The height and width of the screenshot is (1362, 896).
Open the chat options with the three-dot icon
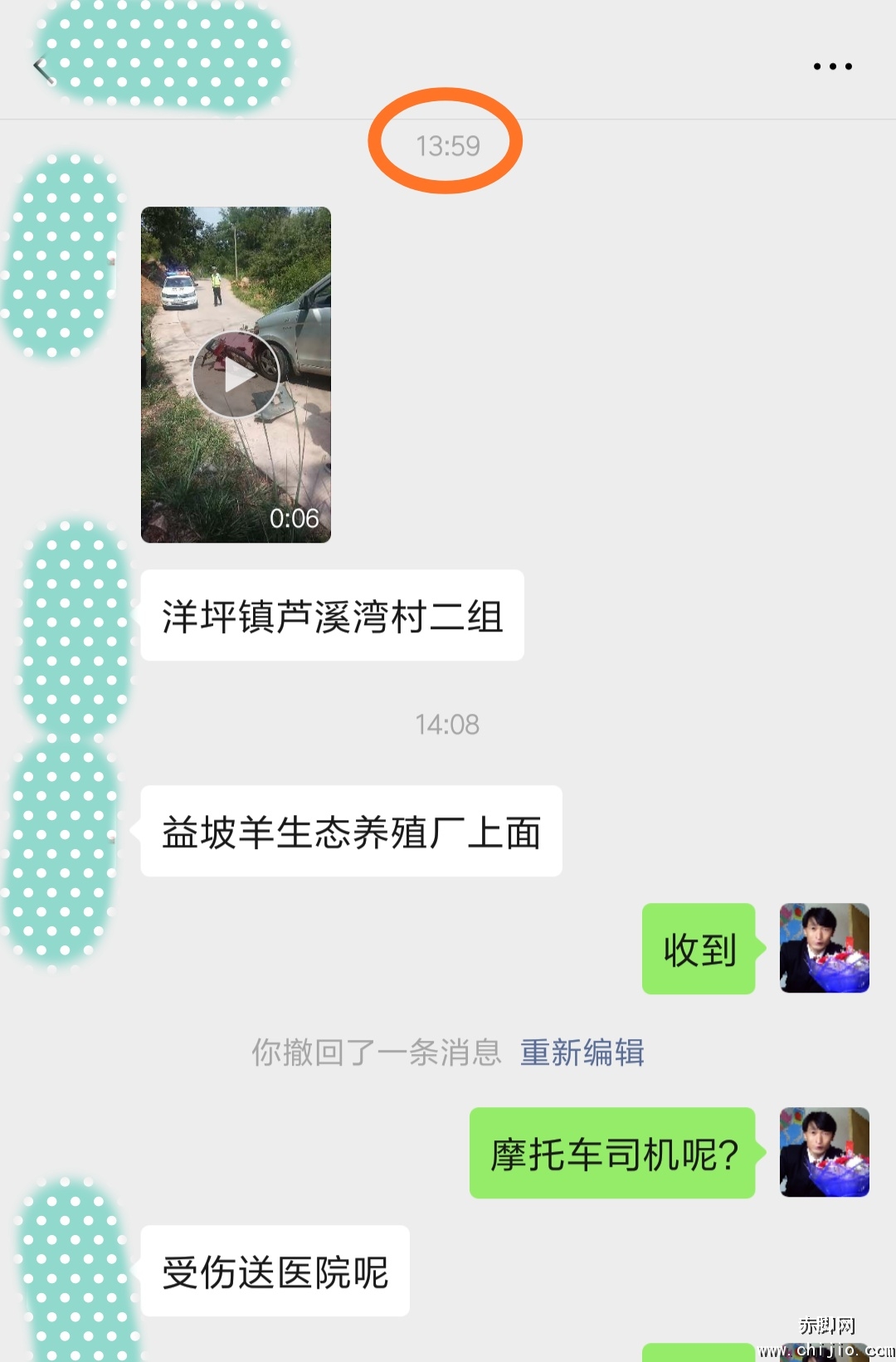click(830, 66)
